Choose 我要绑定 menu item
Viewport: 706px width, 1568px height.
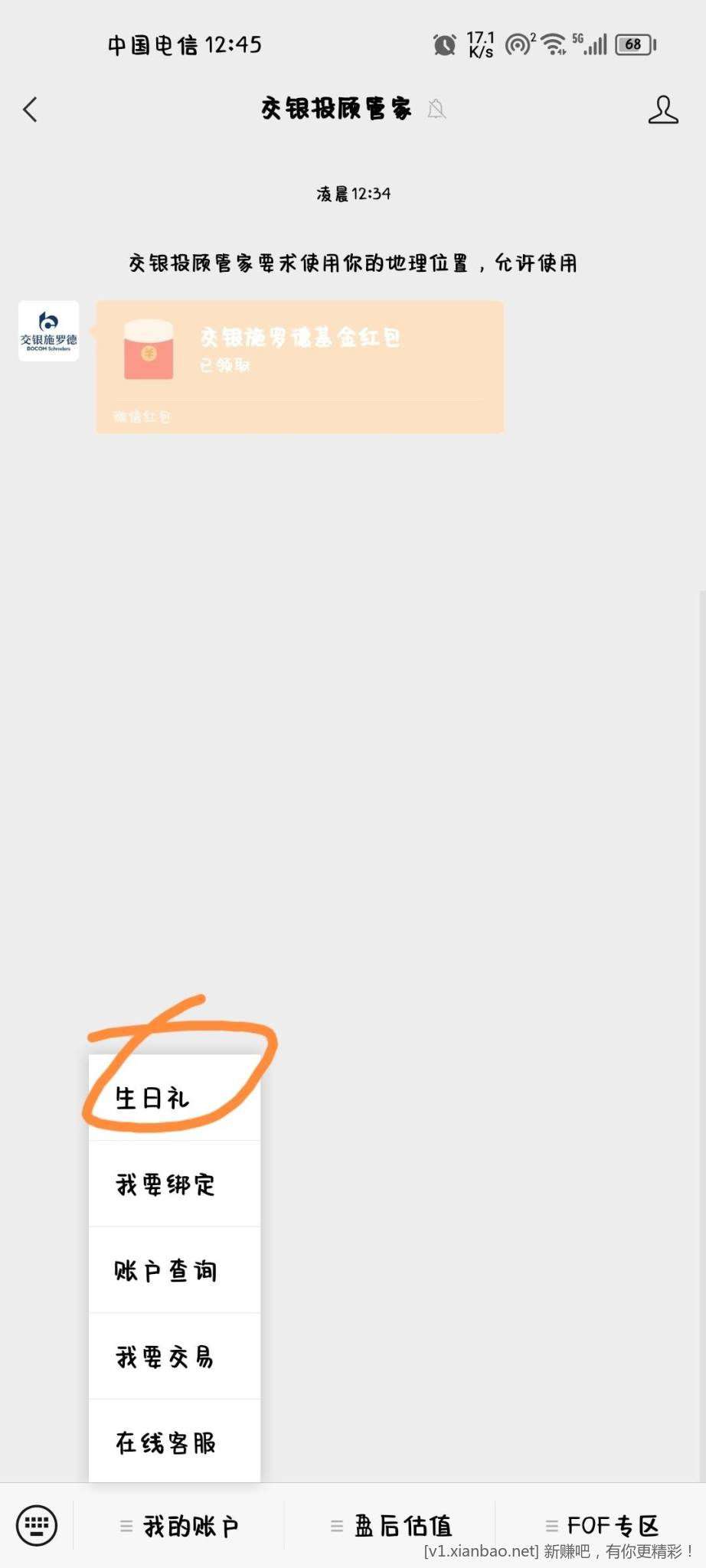pyautogui.click(x=175, y=1184)
